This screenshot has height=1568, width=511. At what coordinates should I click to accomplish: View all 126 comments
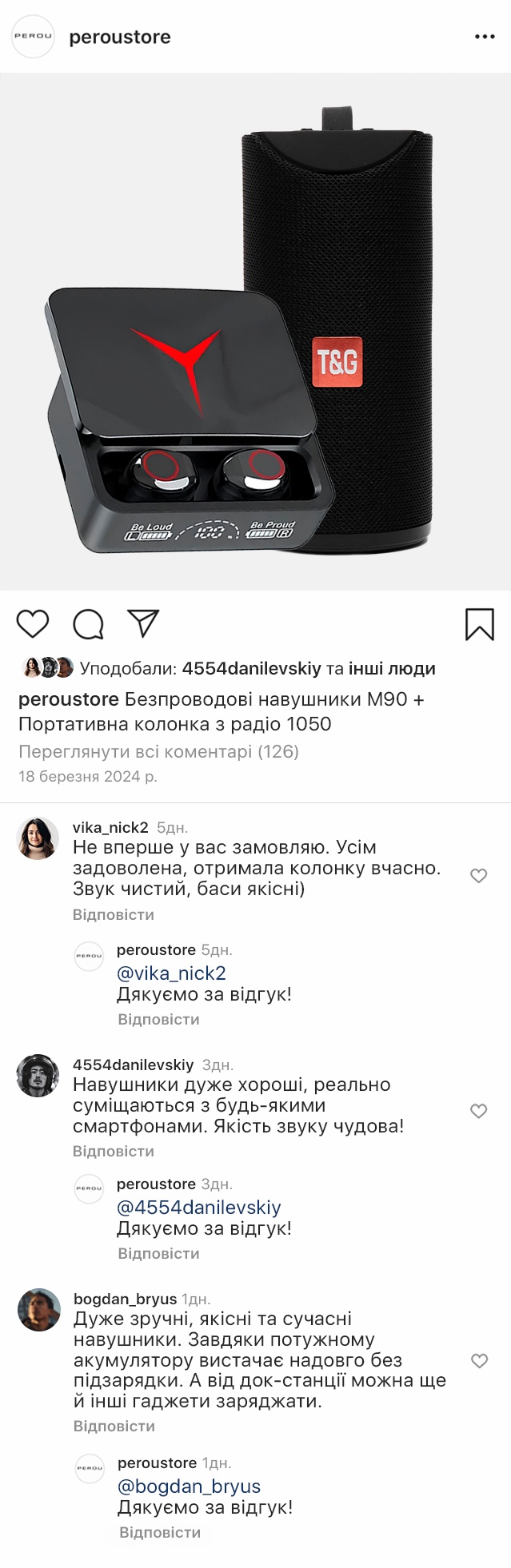click(x=158, y=751)
